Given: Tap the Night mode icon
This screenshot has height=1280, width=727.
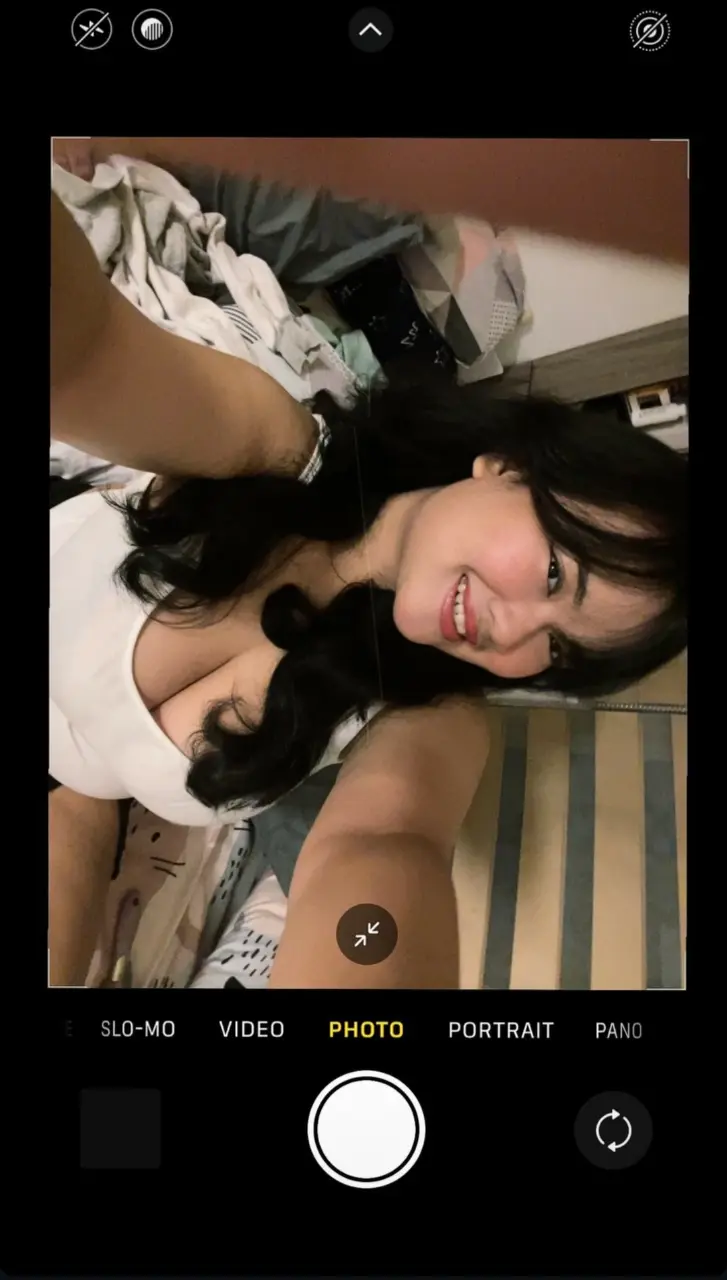Looking at the screenshot, I should (152, 29).
